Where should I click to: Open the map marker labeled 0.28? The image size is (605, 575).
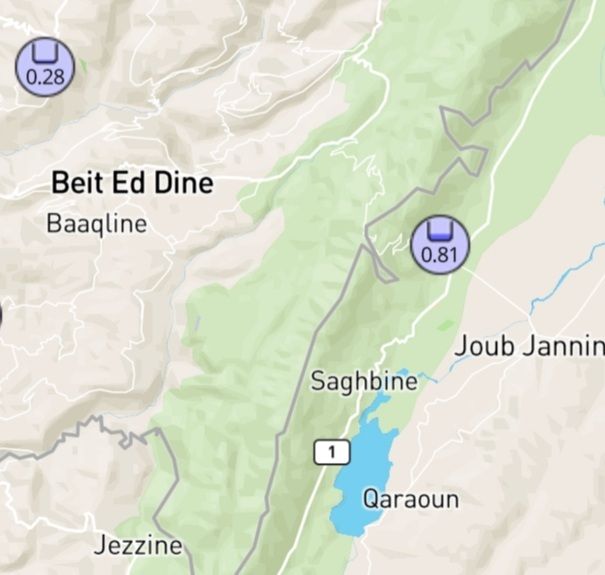click(45, 67)
